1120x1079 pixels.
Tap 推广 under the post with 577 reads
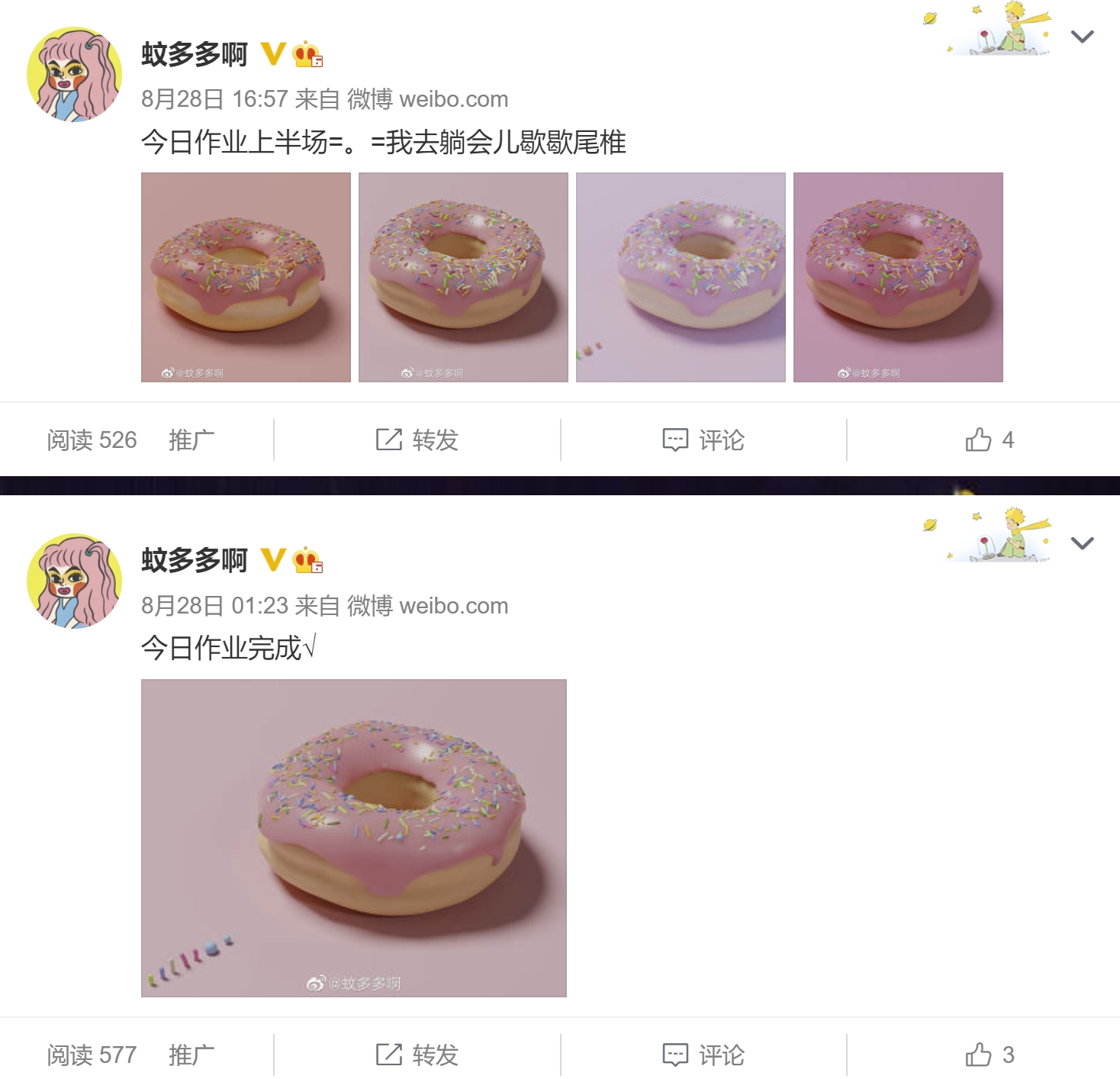(191, 1055)
